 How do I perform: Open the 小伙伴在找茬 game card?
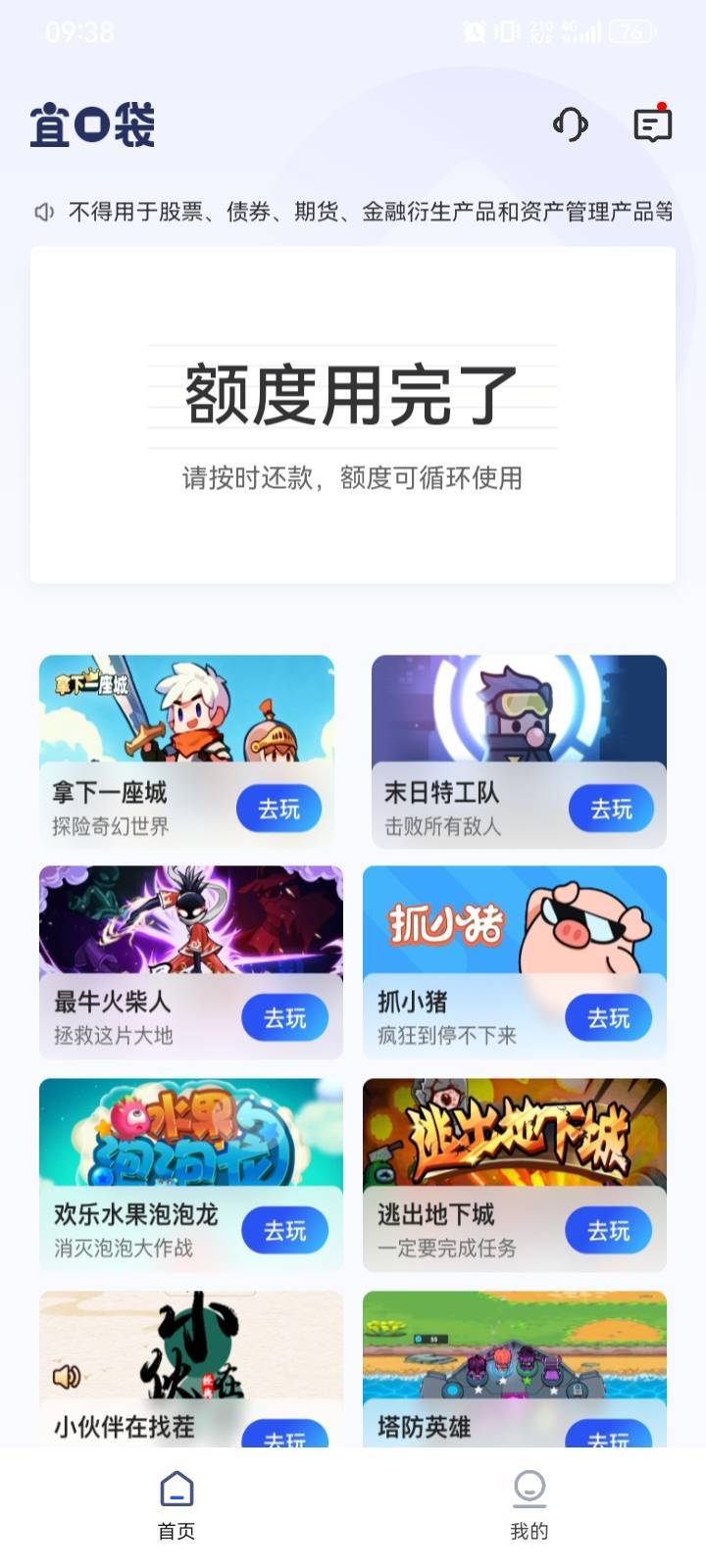pyautogui.click(x=191, y=1369)
